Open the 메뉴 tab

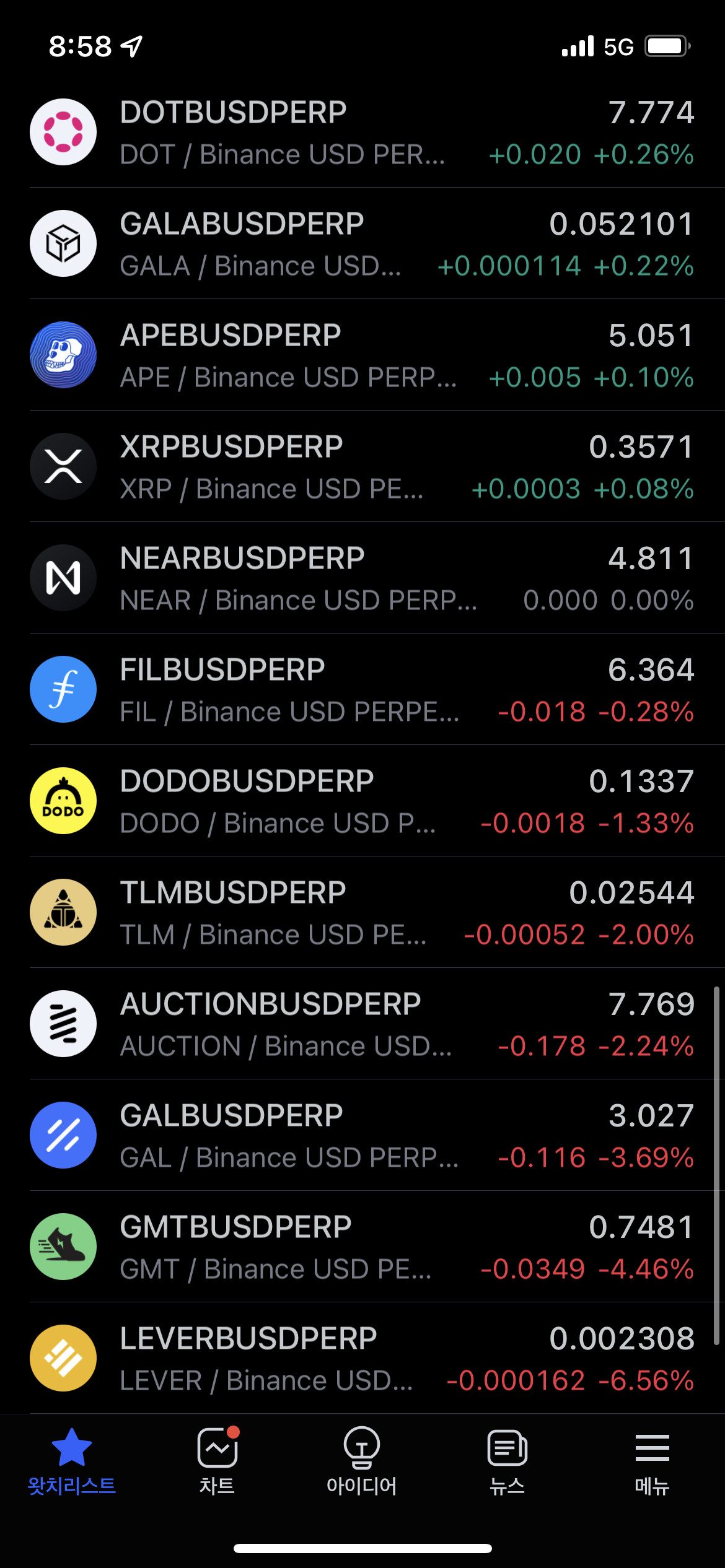(652, 1462)
